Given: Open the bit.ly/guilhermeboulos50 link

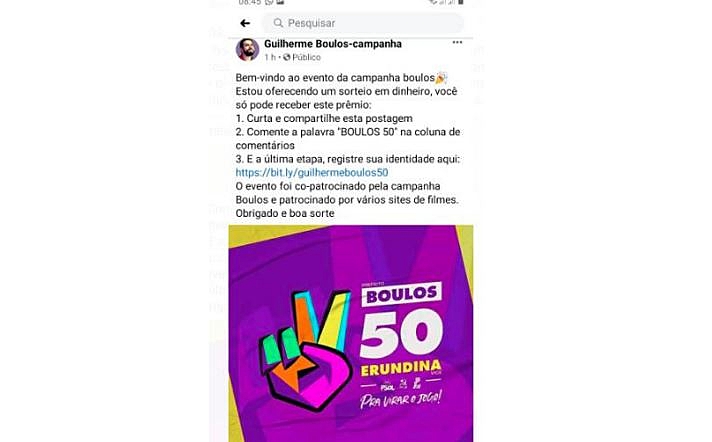Looking at the screenshot, I should click(x=312, y=173).
